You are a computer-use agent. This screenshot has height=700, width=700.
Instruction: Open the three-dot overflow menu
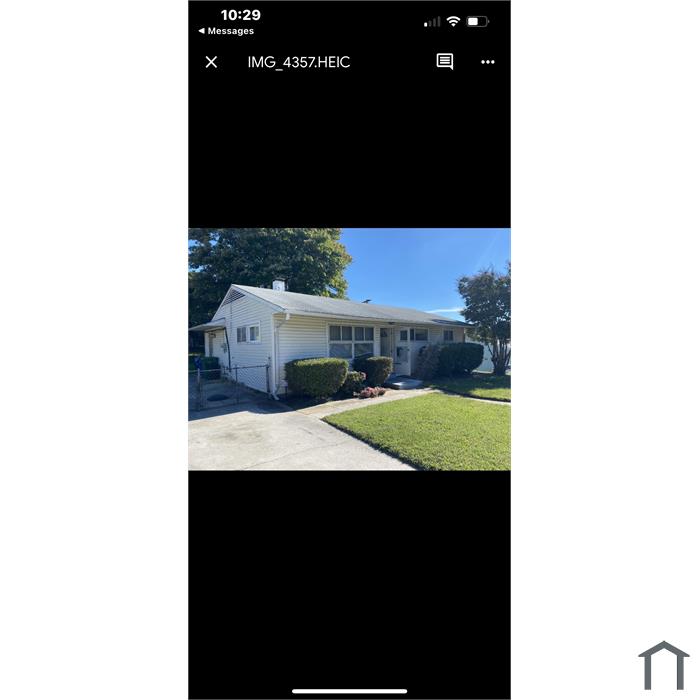coord(488,62)
